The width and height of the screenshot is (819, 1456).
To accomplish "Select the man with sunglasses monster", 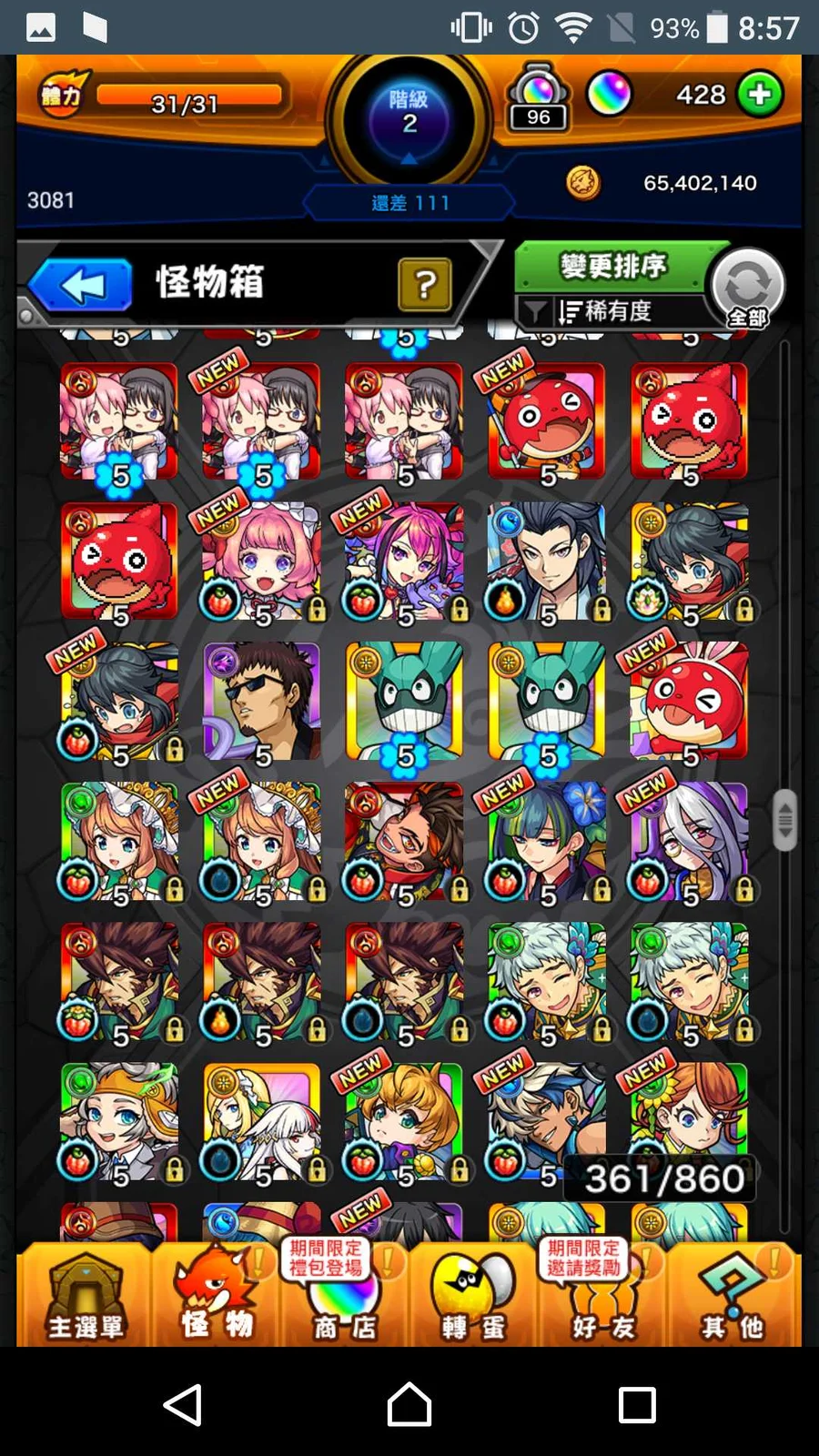I will click(x=262, y=702).
